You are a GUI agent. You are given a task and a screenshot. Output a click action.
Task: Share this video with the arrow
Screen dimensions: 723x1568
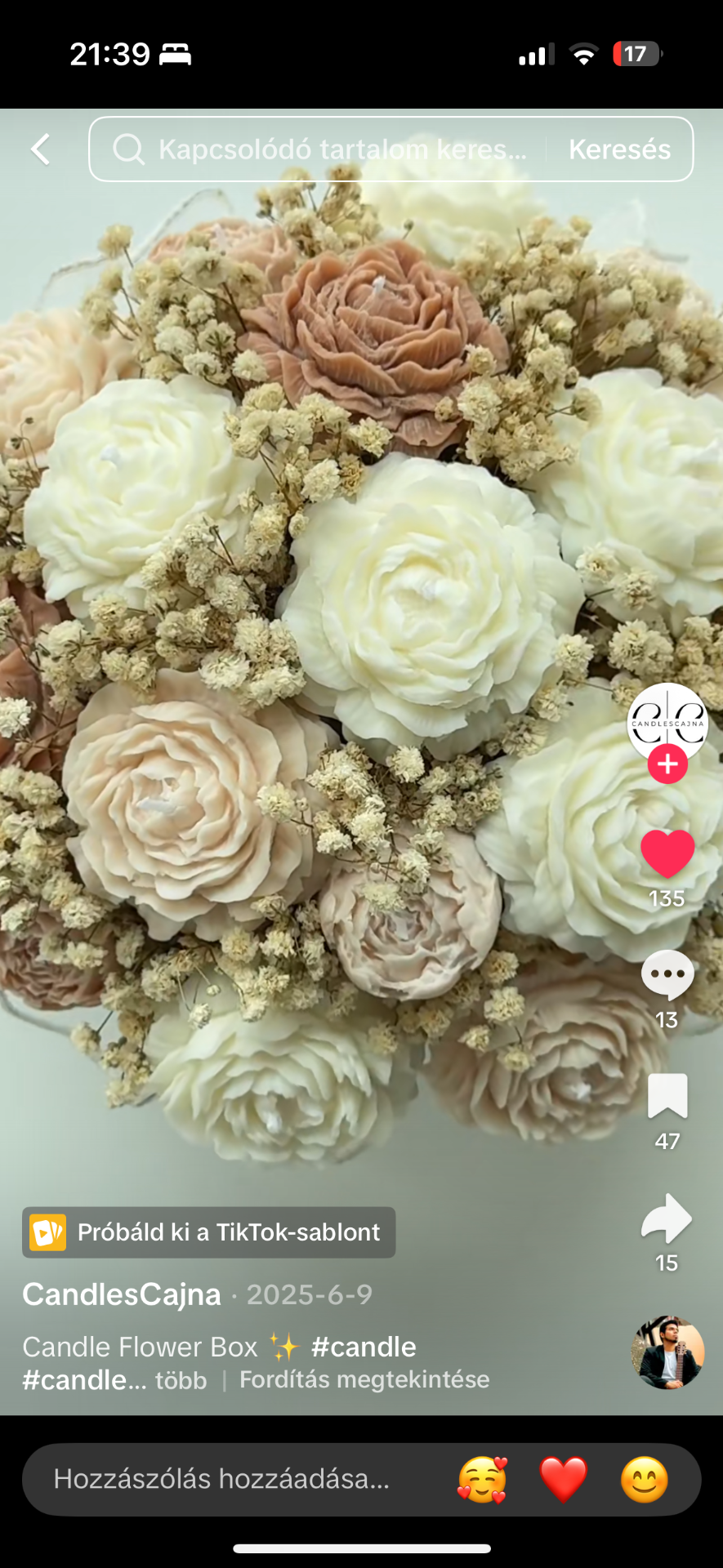[667, 1218]
